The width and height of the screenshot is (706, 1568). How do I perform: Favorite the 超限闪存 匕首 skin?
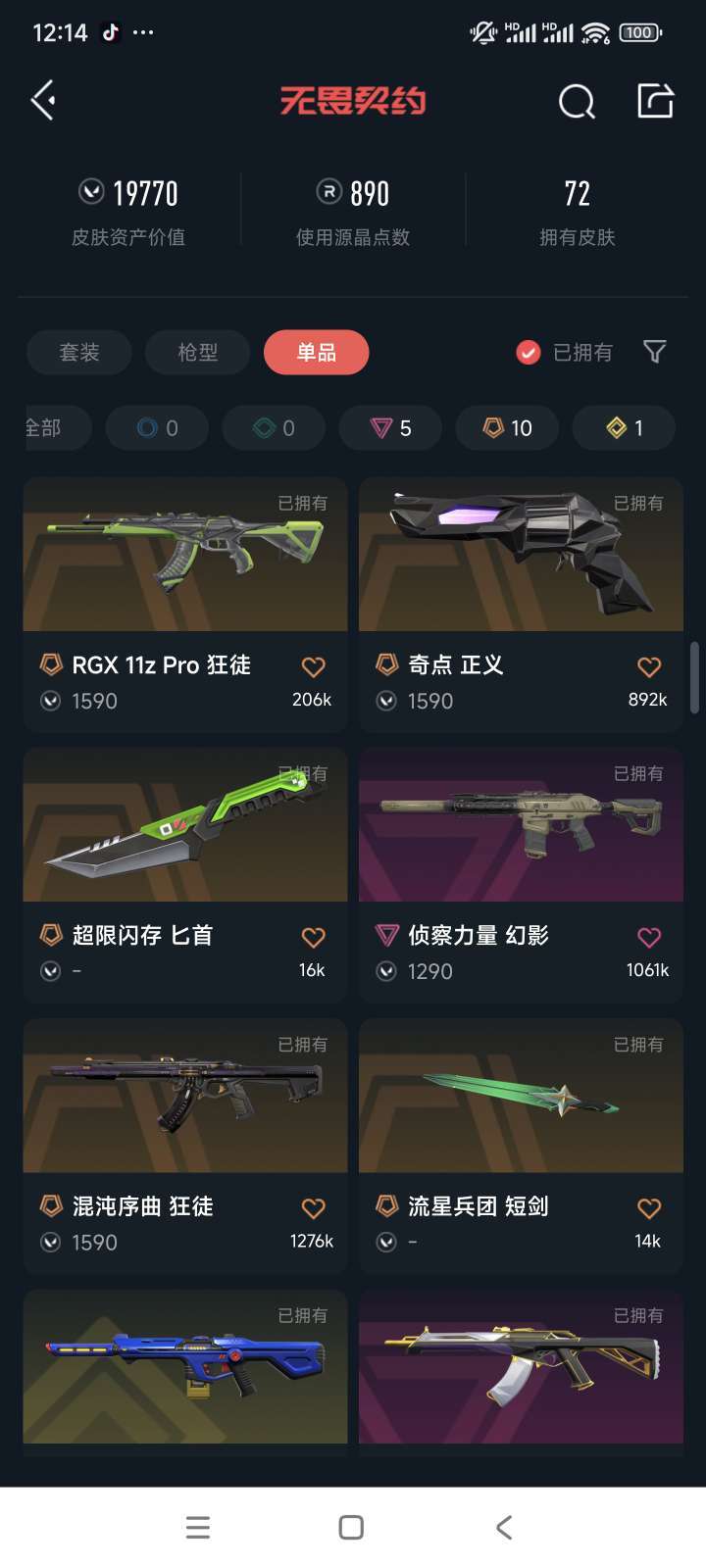(x=313, y=938)
